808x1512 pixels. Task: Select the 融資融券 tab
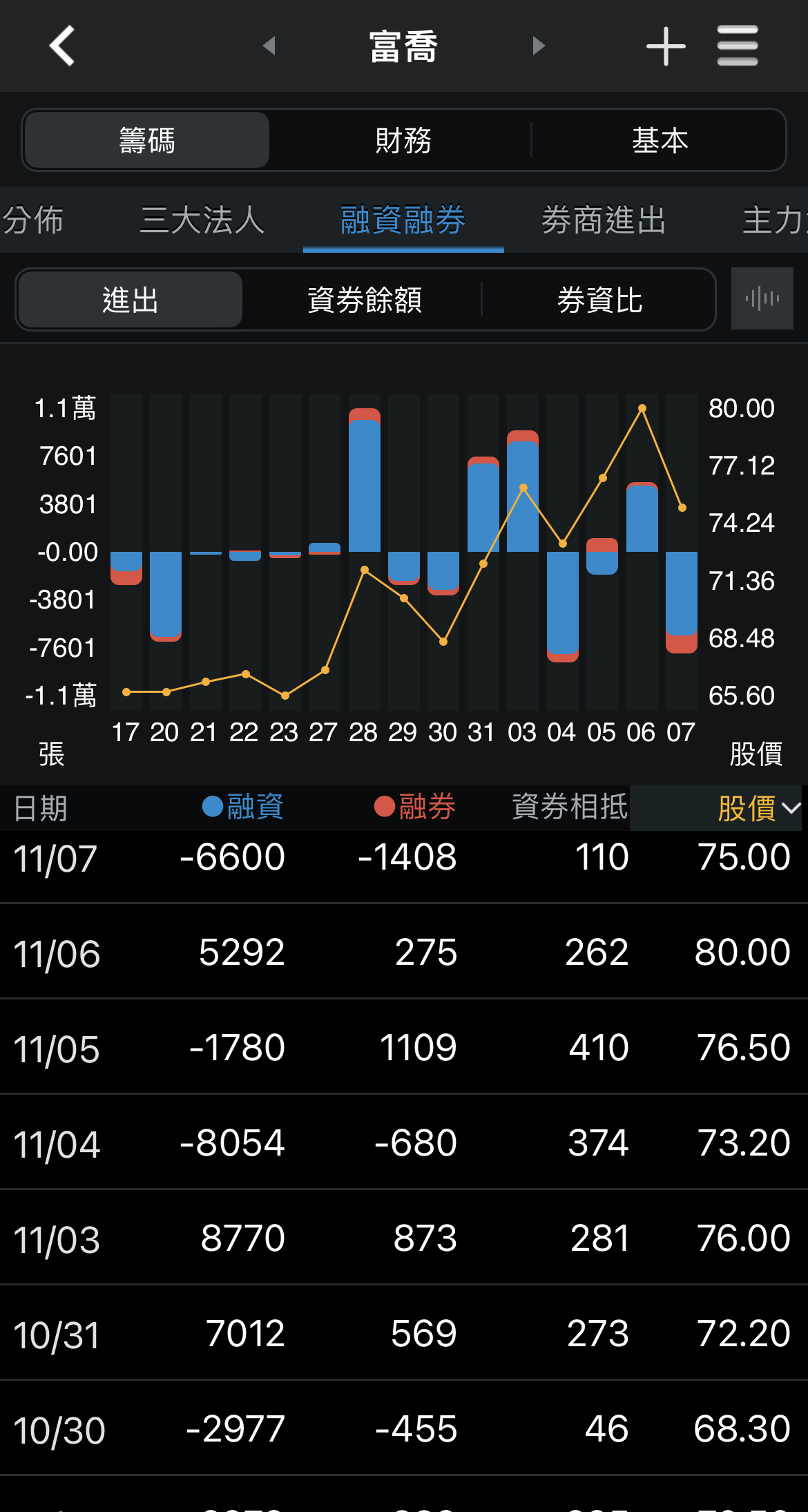tap(403, 220)
